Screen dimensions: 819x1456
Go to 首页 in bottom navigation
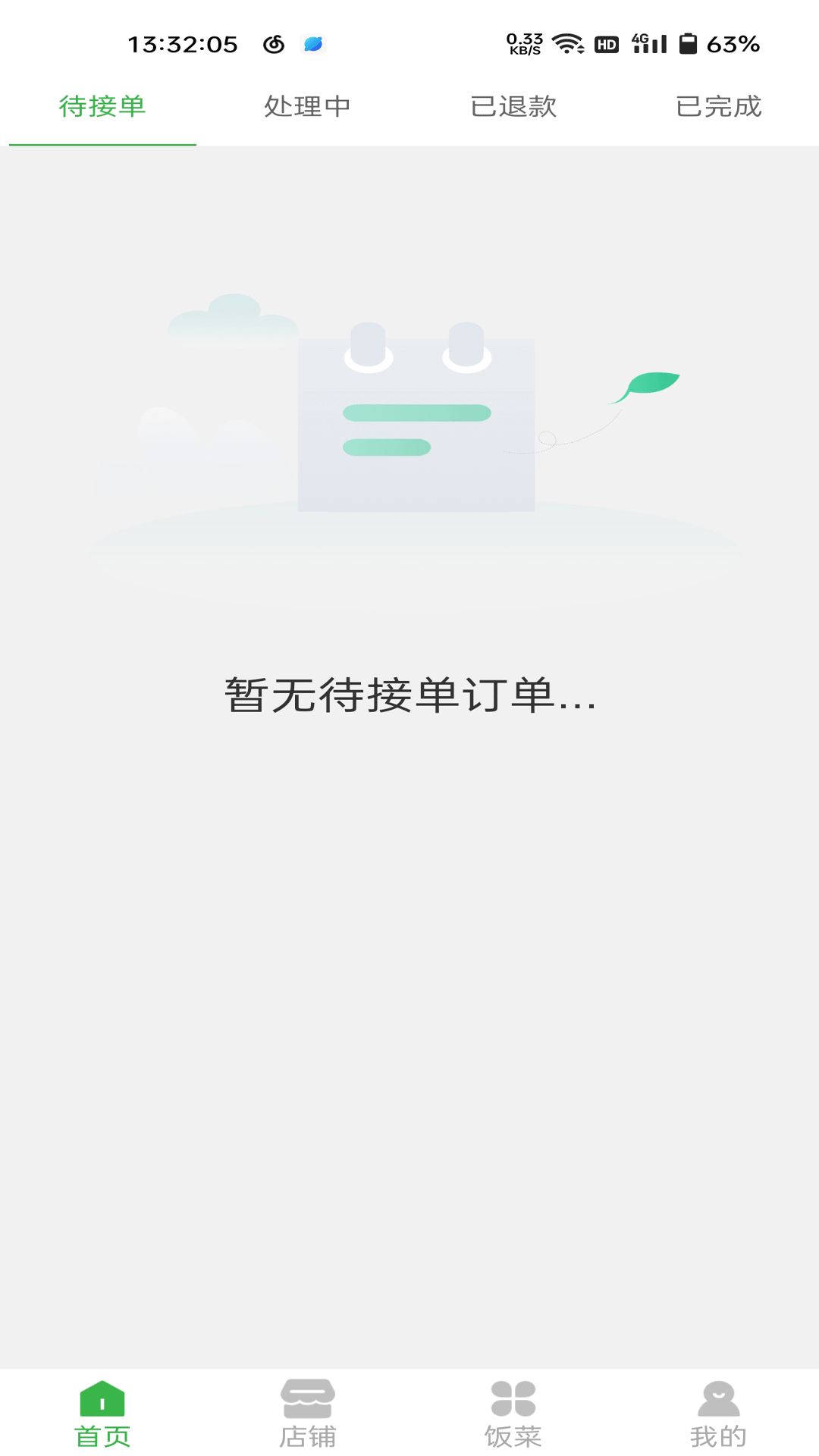point(102,1414)
